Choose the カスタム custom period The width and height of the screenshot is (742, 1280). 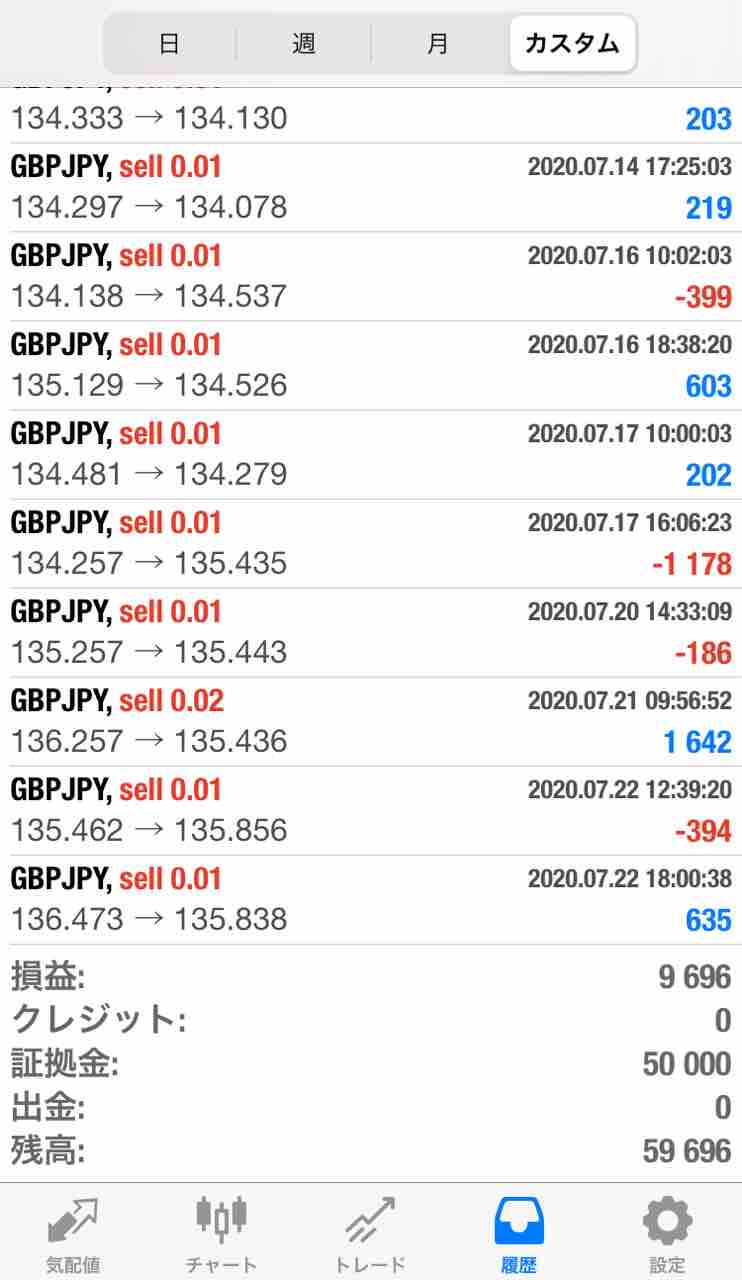(x=572, y=44)
